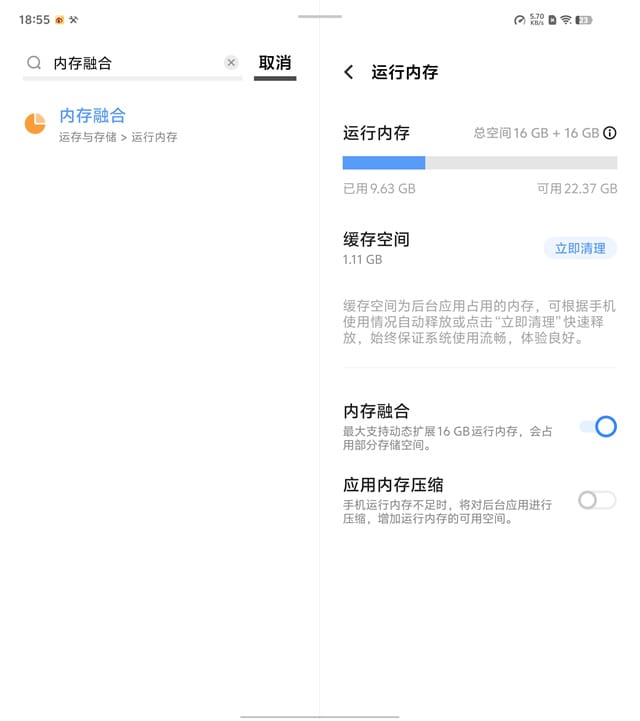Clear the search text field
This screenshot has width=640, height=721.
[x=231, y=62]
